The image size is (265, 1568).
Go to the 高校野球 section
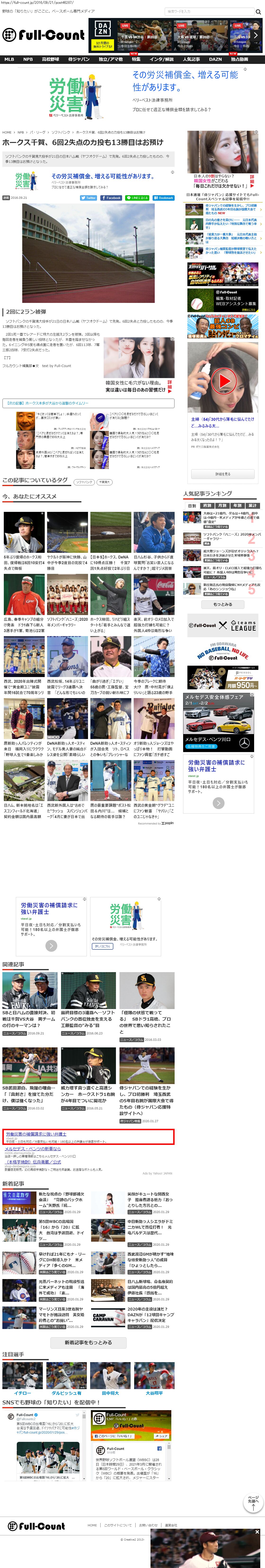[x=51, y=60]
